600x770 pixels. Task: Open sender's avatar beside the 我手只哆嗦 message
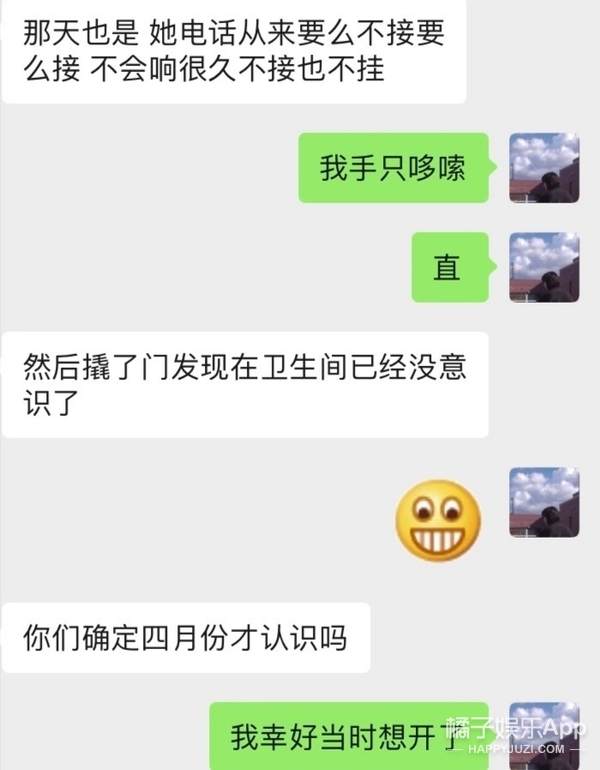[x=544, y=168]
